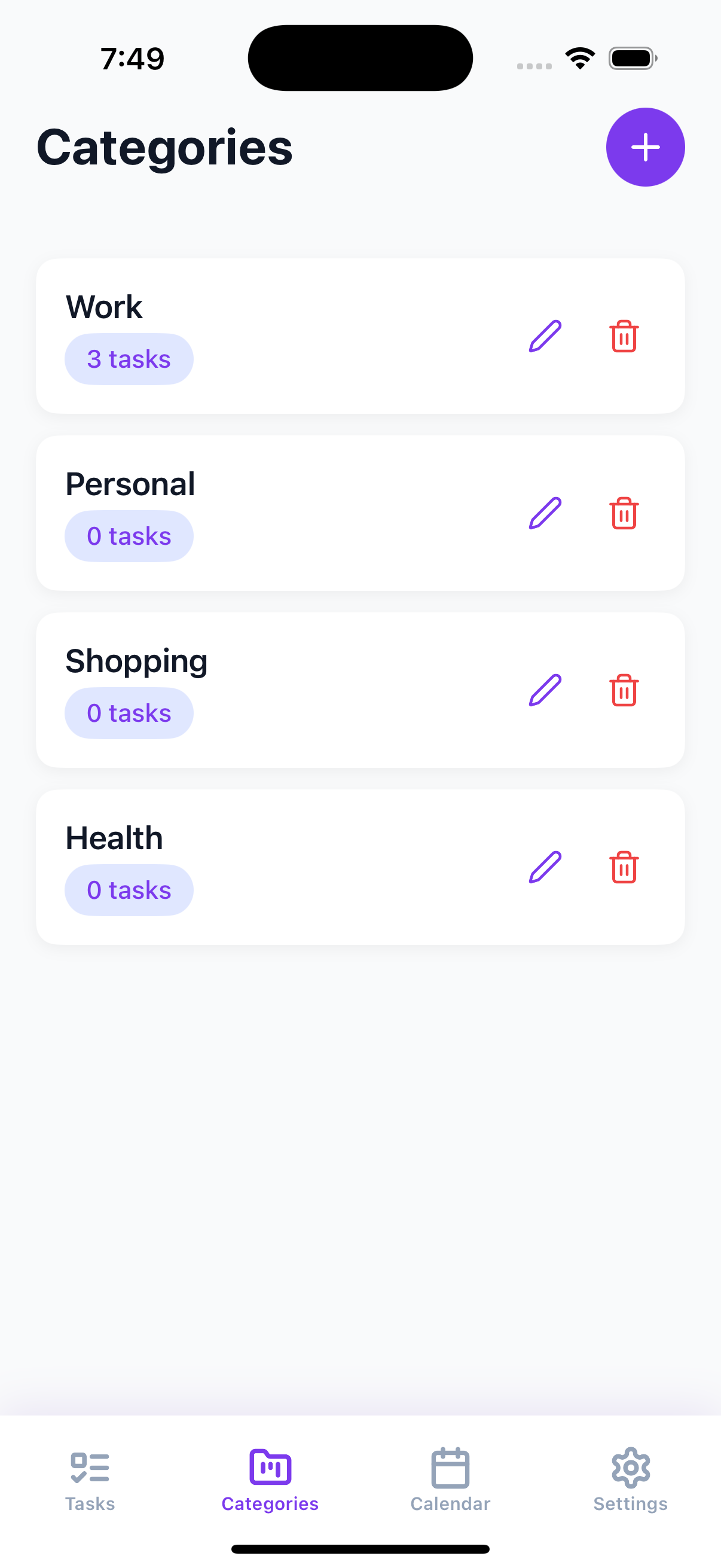Delete the Shopping category
The width and height of the screenshot is (721, 1568).
(623, 690)
